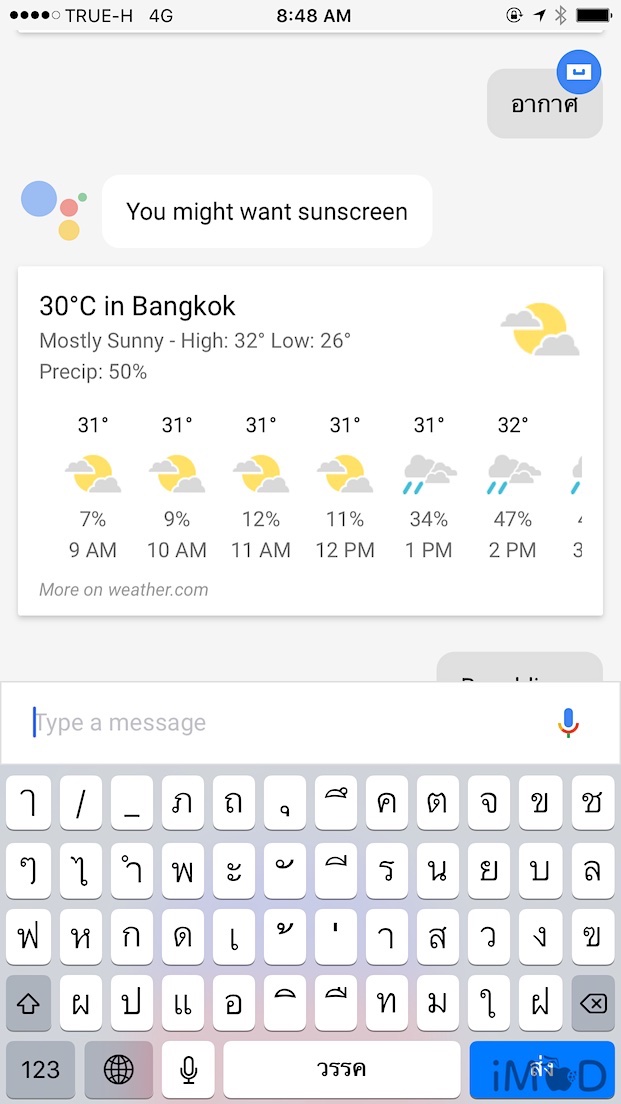The height and width of the screenshot is (1104, 621).
Task: Open the More on weather.com link
Action: pyautogui.click(x=124, y=590)
